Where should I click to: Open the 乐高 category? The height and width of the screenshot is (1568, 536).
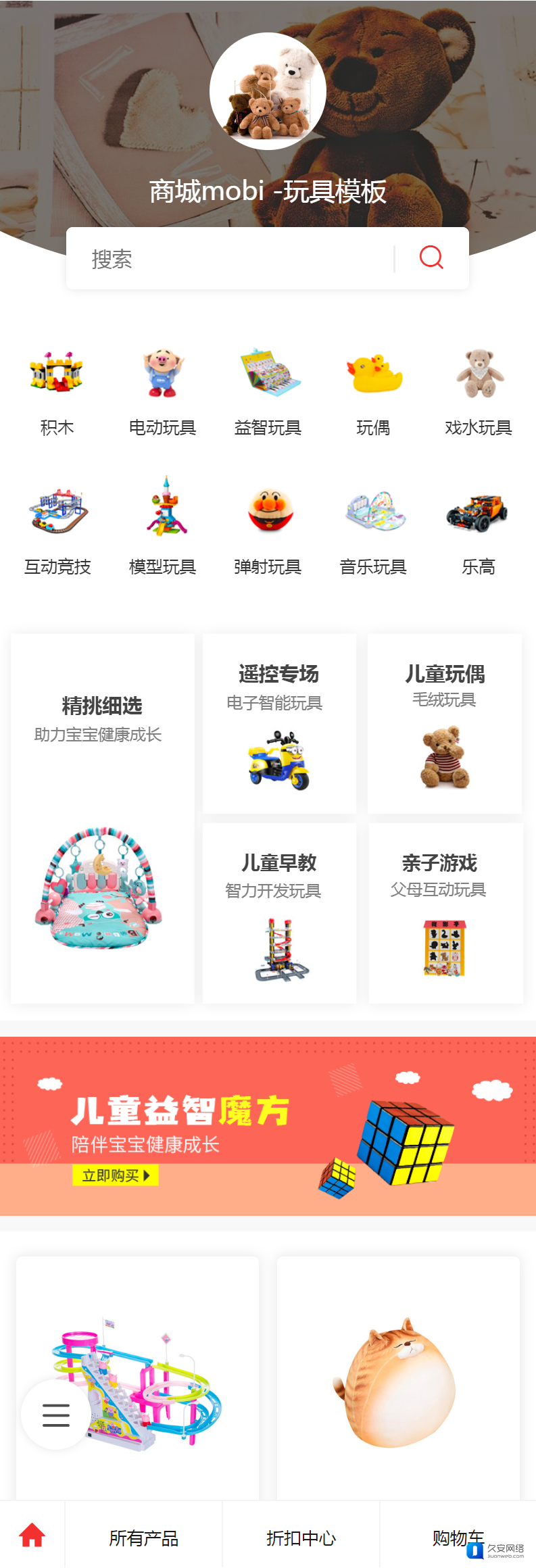point(479,531)
